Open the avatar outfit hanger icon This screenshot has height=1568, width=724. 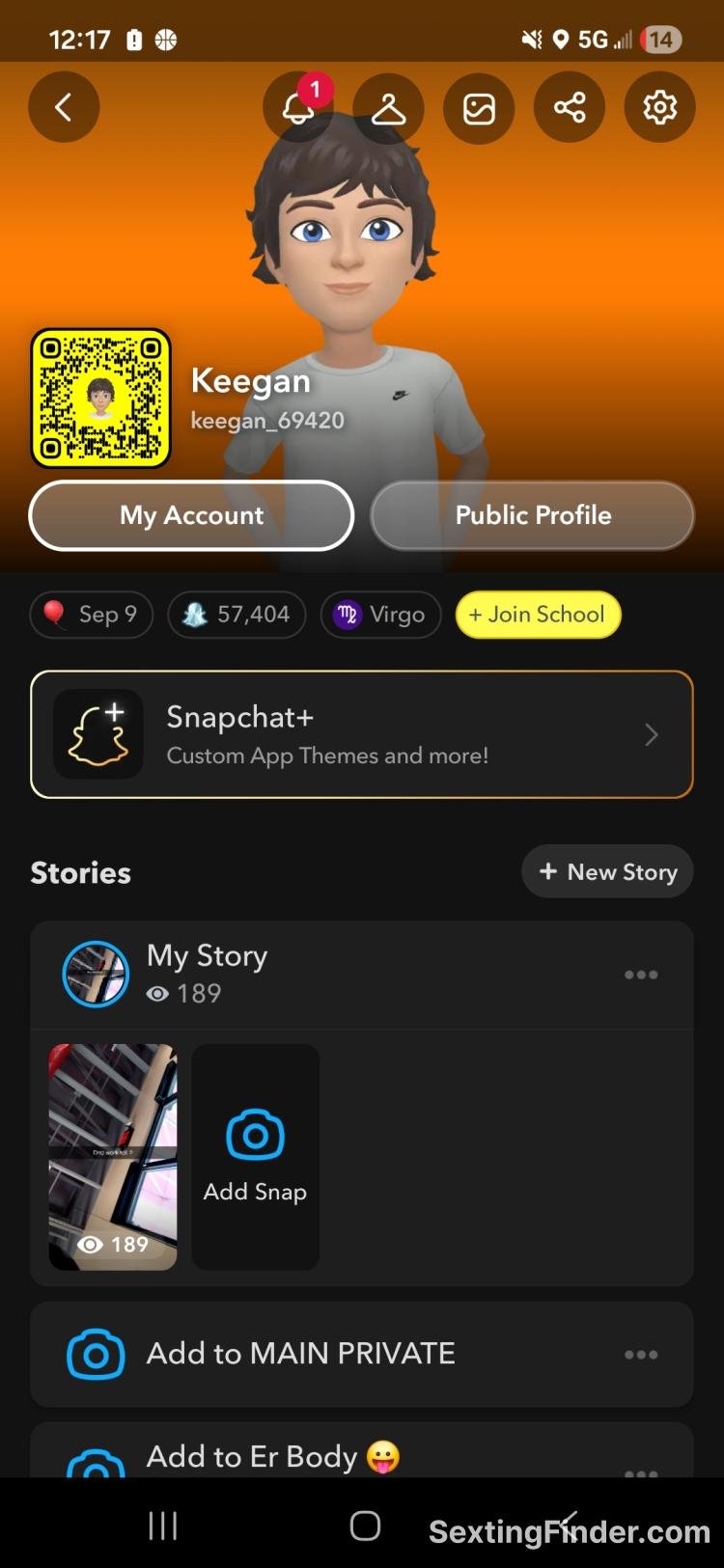coord(388,107)
